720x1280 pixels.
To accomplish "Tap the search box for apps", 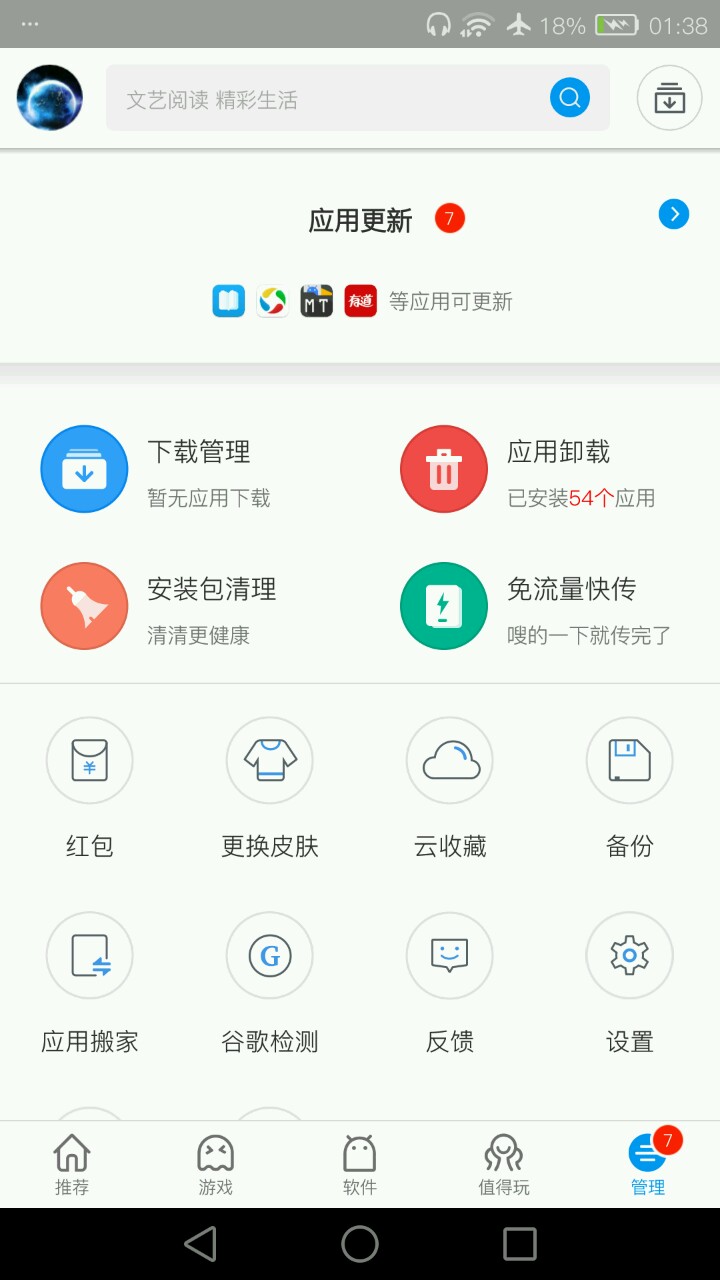I will [x=358, y=98].
